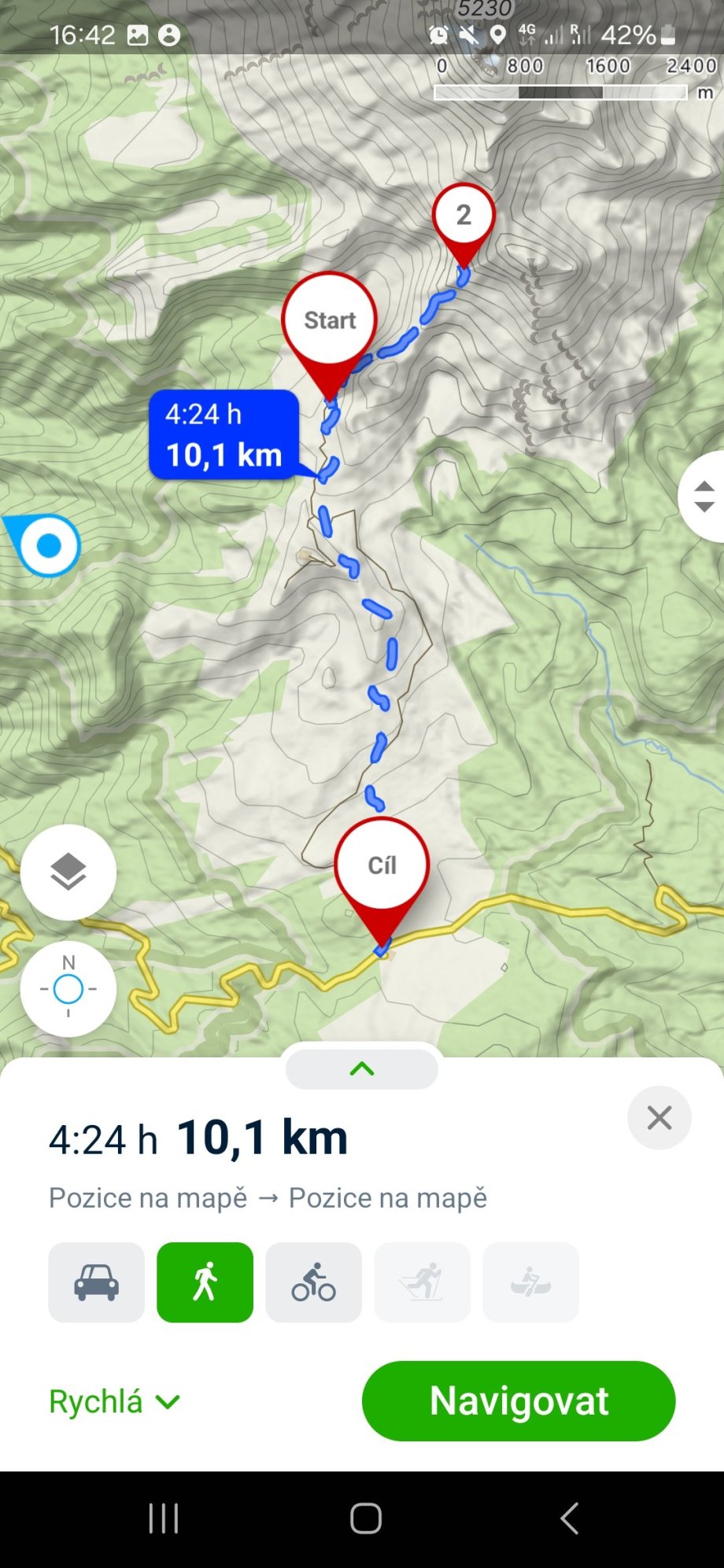Screen dimensions: 724x1568
Task: Expand the route details panel
Action: tap(362, 1068)
